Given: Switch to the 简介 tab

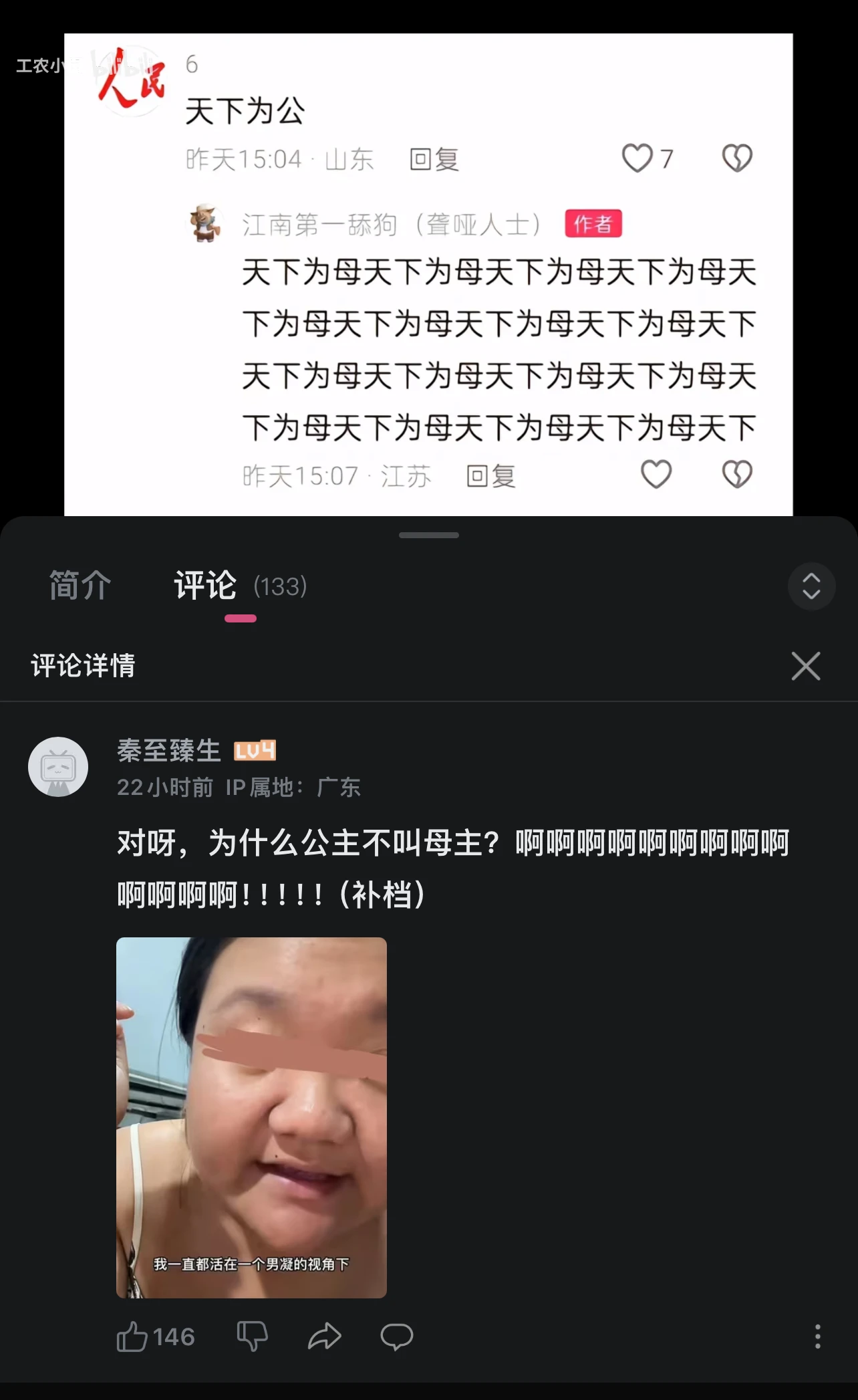Looking at the screenshot, I should [80, 586].
